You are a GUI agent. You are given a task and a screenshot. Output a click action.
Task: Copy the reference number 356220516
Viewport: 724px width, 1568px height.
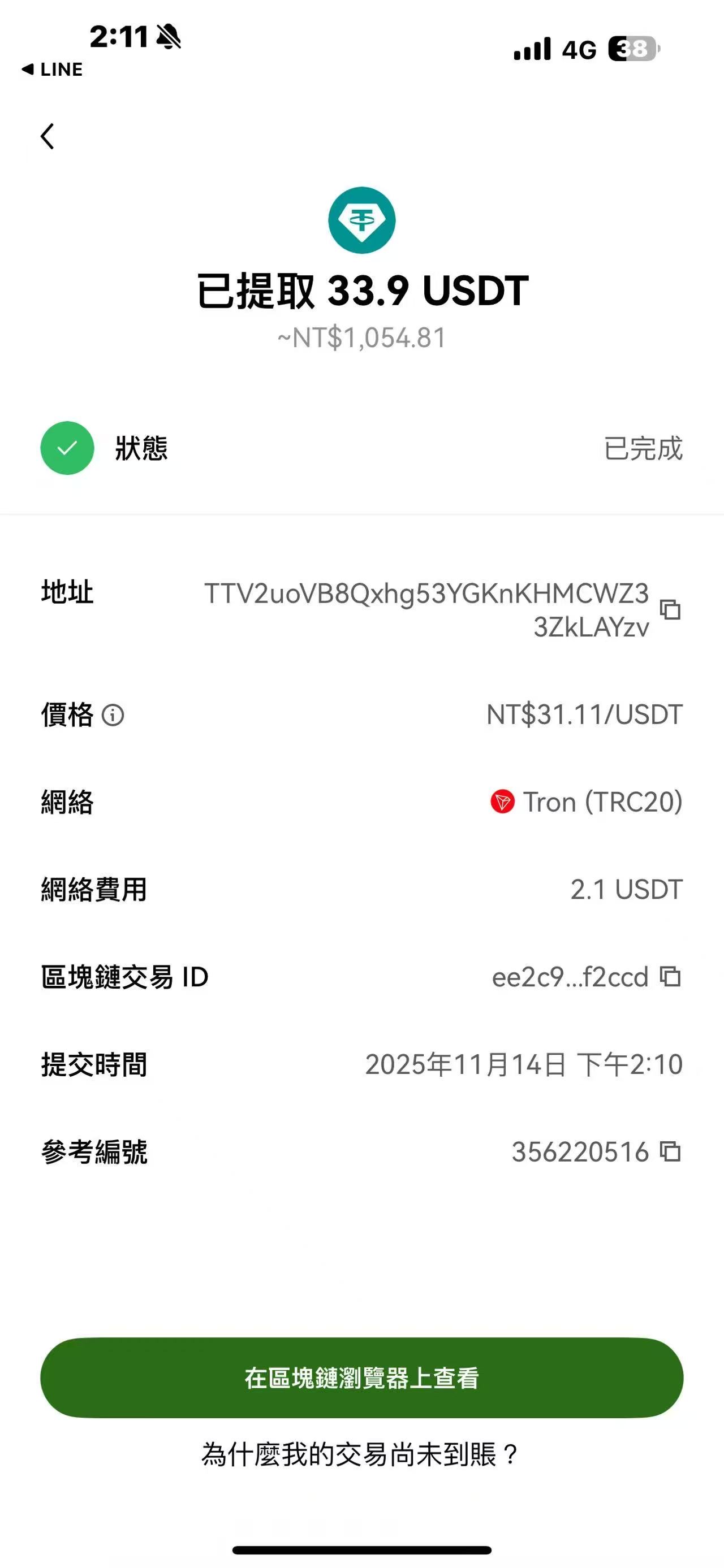point(670,1151)
